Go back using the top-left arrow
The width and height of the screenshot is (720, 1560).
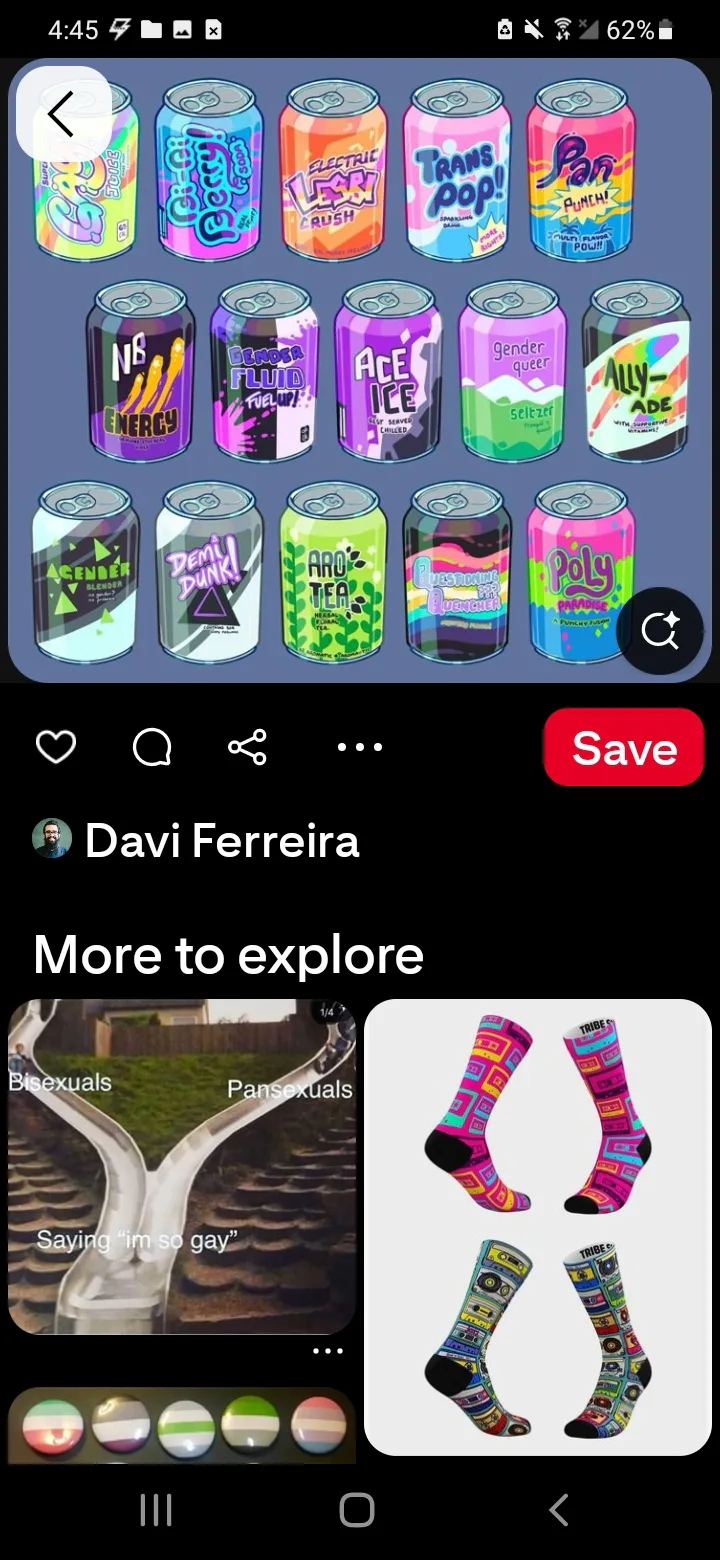tap(63, 113)
